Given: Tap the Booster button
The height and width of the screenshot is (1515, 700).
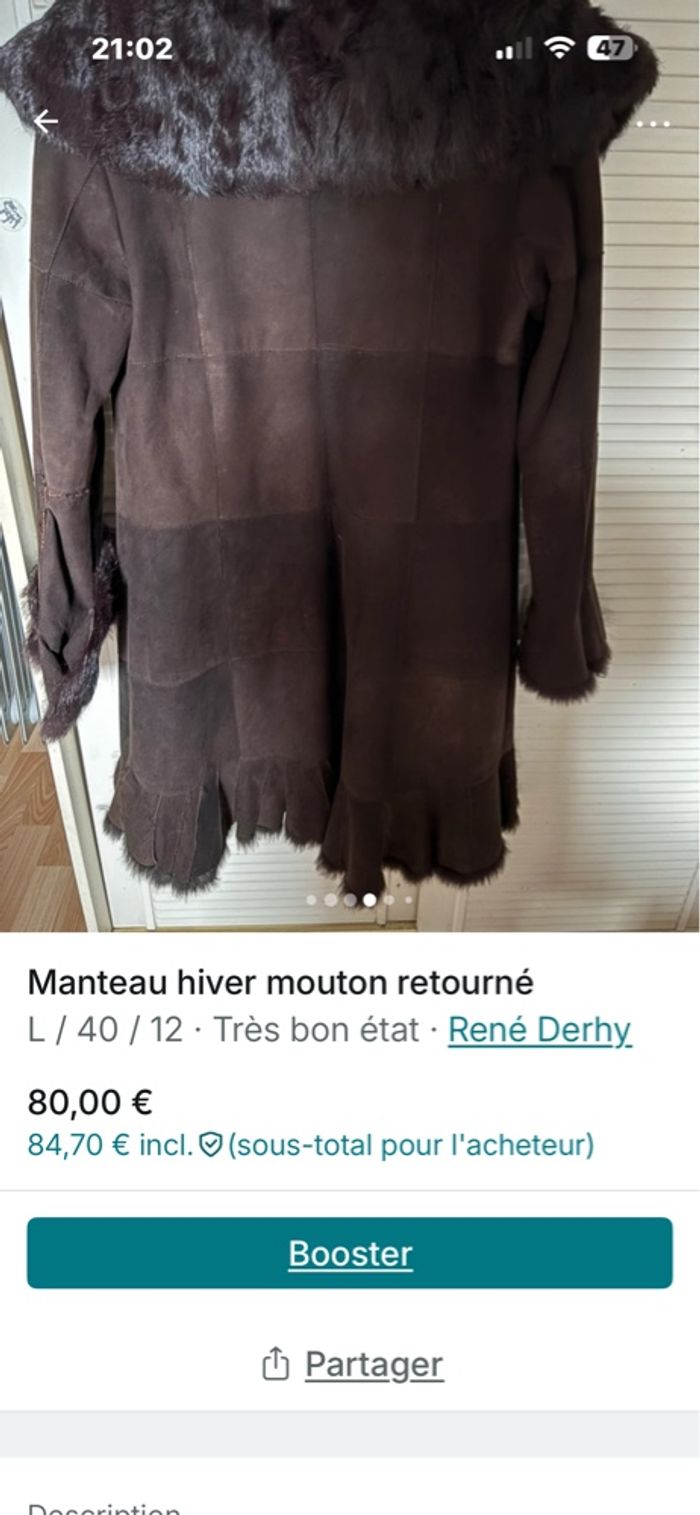Looking at the screenshot, I should click(350, 1253).
